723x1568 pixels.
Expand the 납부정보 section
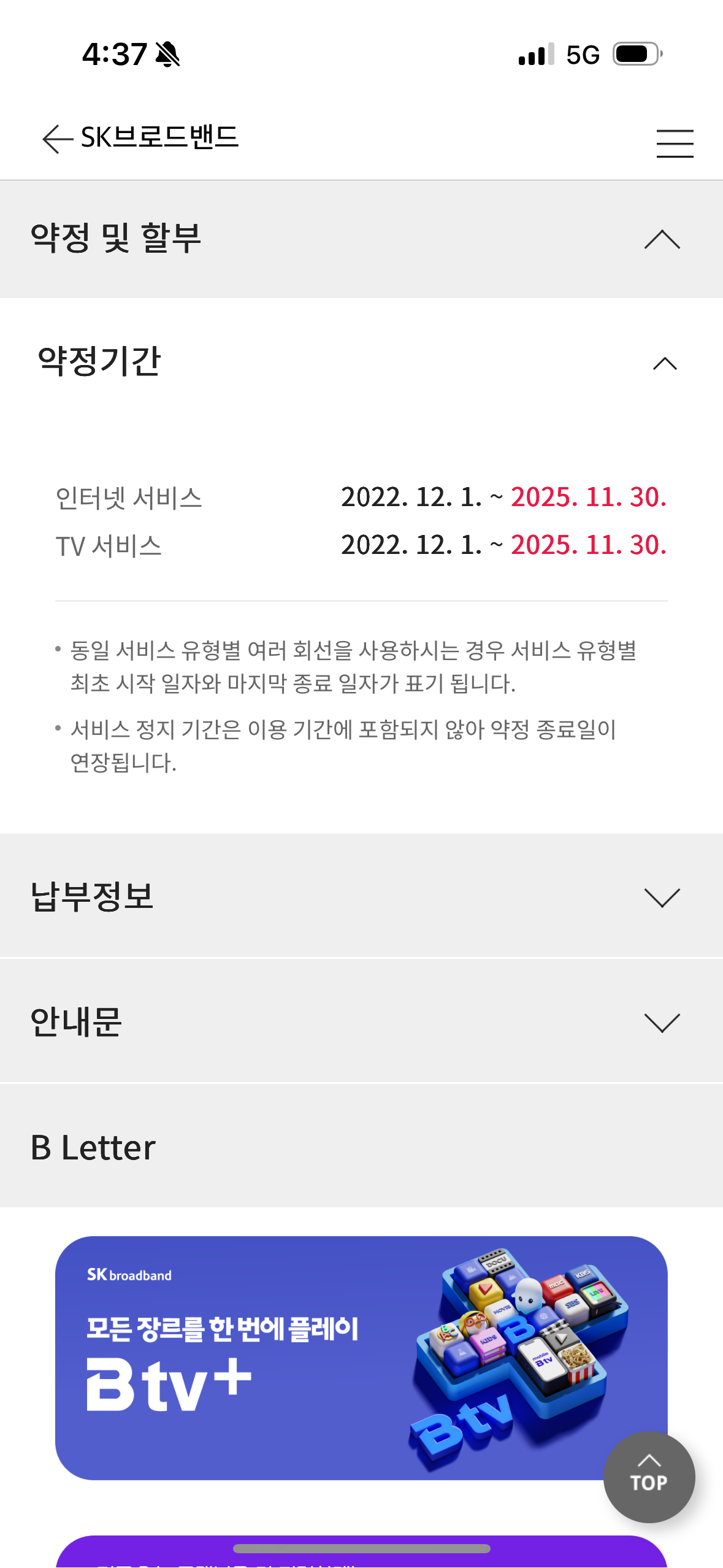coord(662,897)
